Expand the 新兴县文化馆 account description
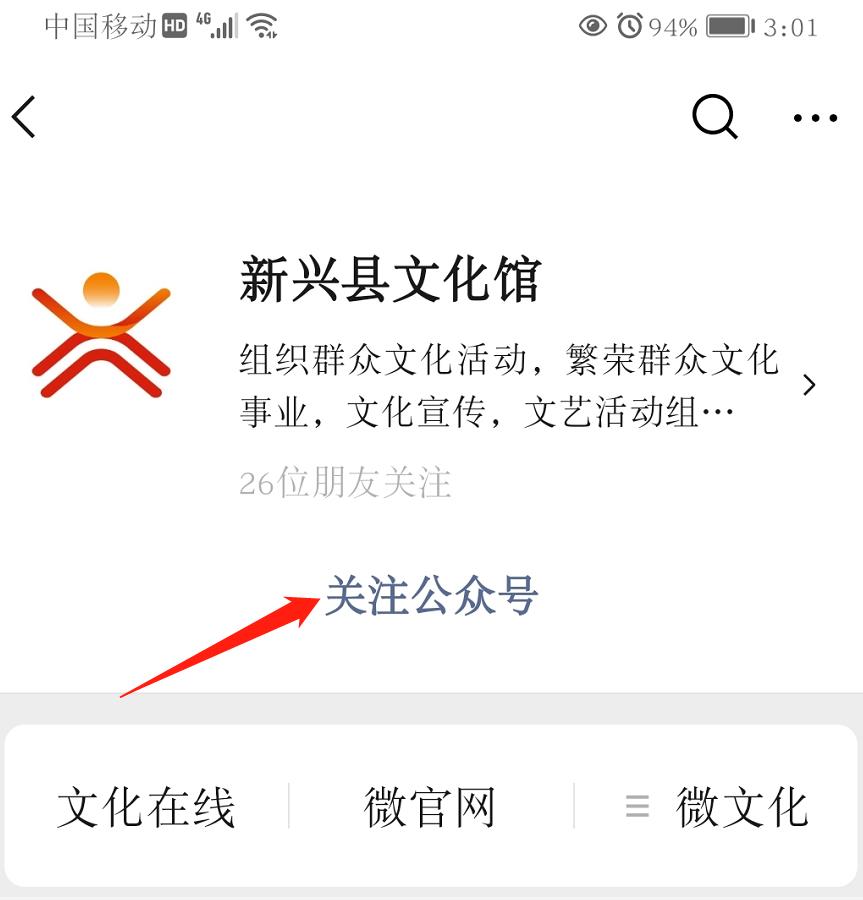Image resolution: width=863 pixels, height=900 pixels. 809,385
